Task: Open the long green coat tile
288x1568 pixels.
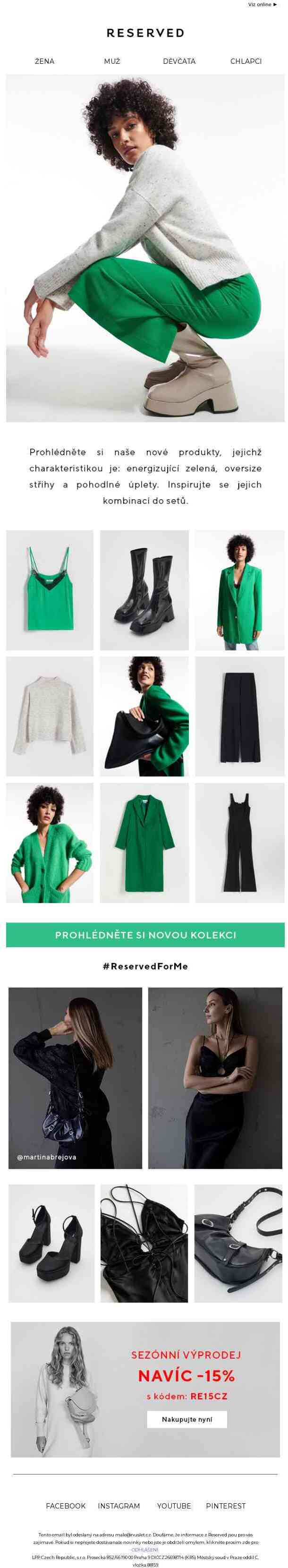Action: pos(144,843)
